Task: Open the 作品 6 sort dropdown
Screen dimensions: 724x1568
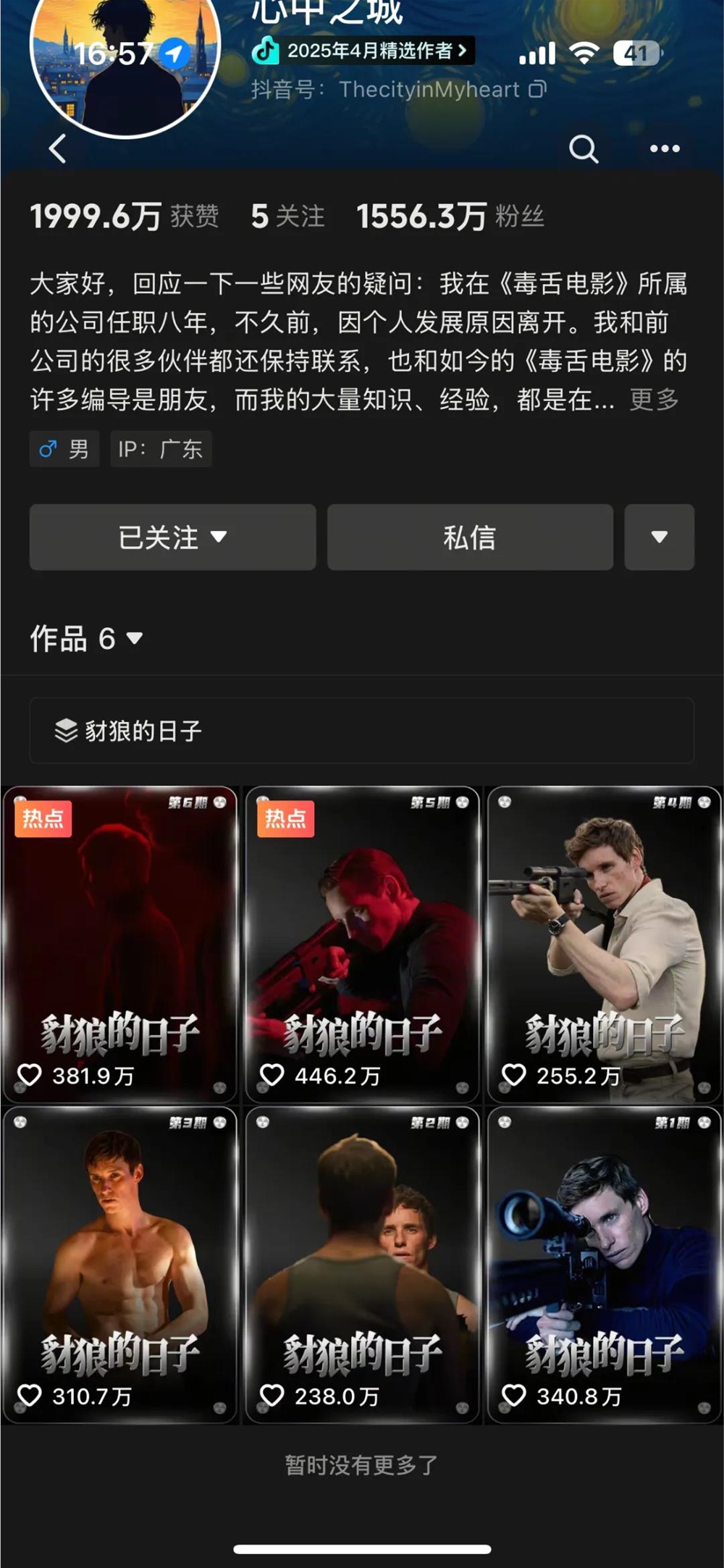Action: [135, 638]
